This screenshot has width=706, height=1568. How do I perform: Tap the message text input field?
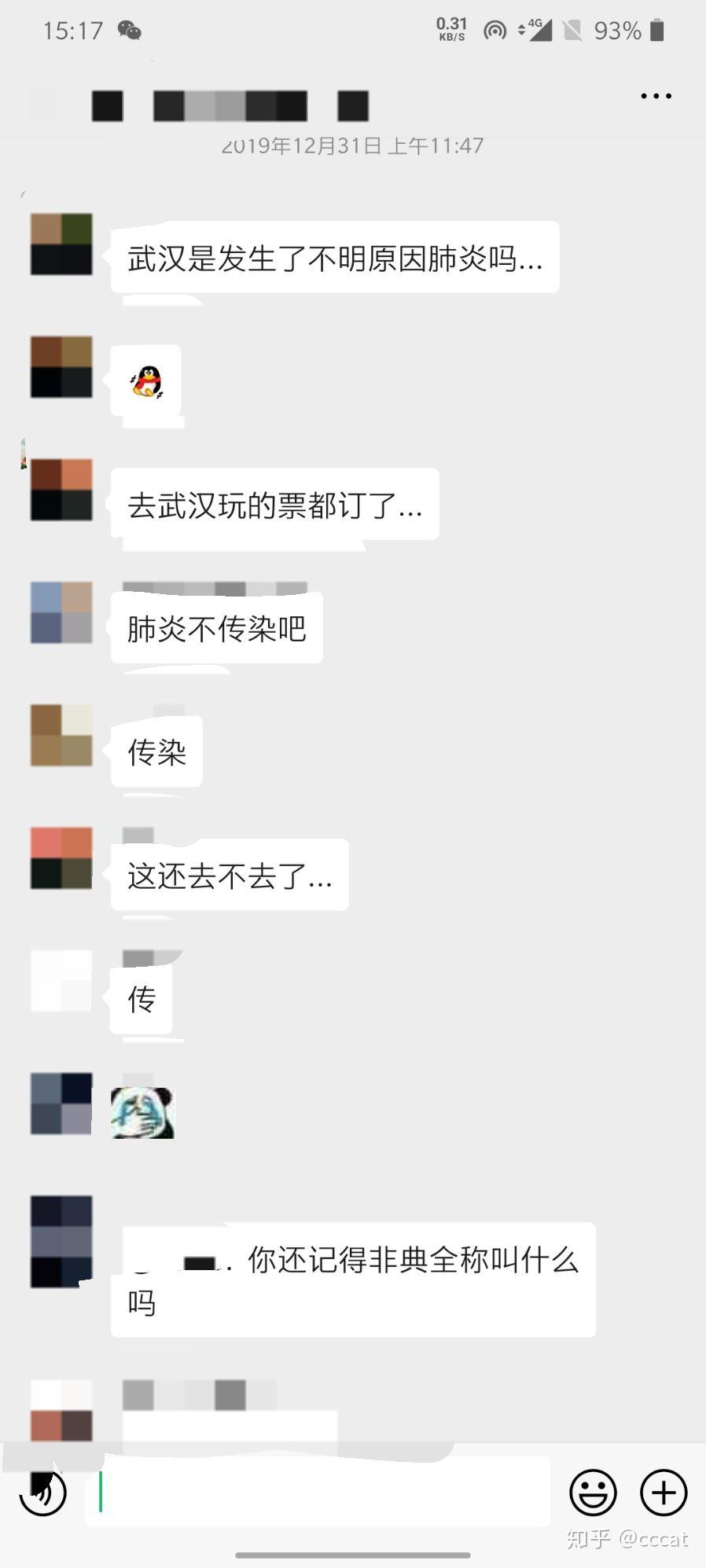[x=317, y=1492]
